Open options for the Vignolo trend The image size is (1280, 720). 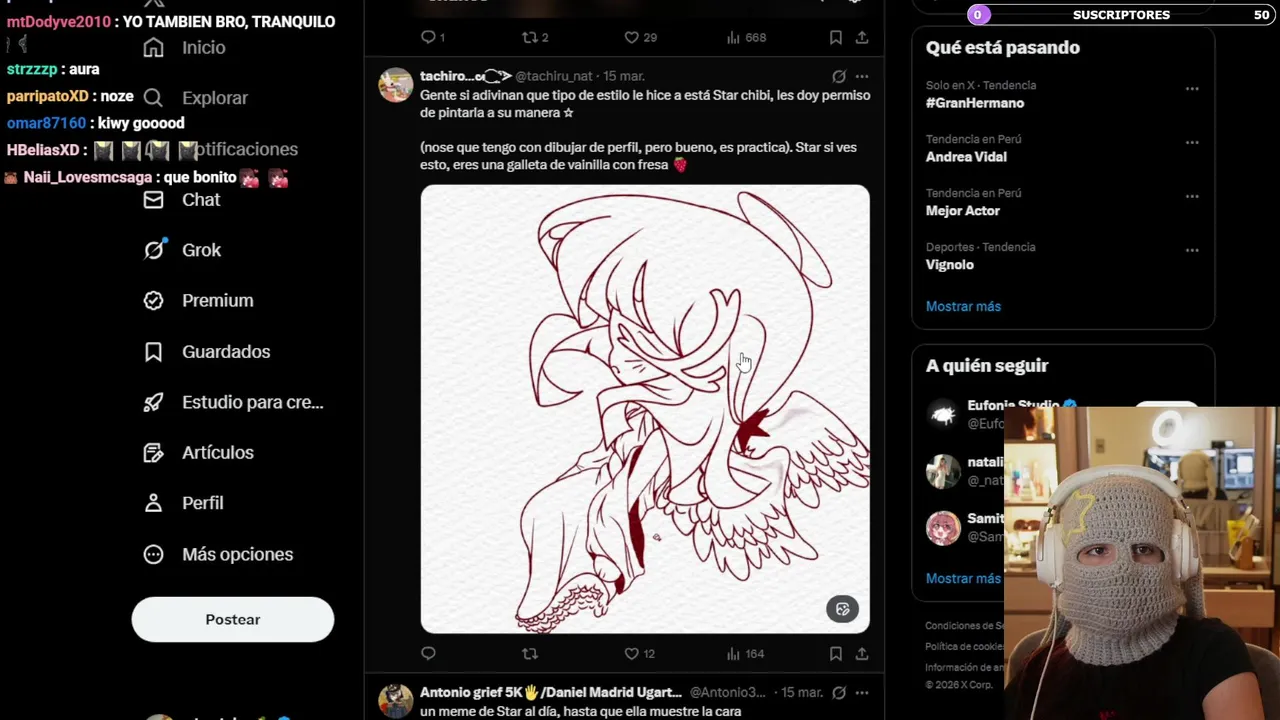1192,250
